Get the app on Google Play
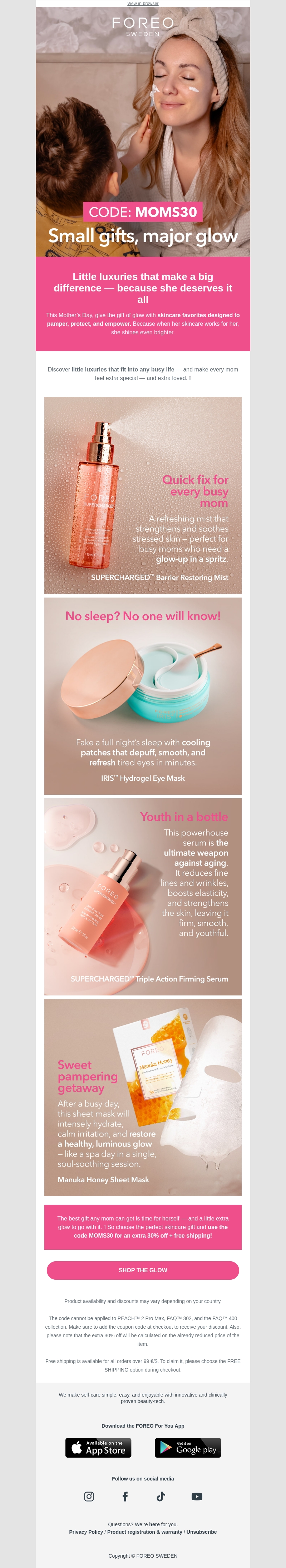Image resolution: width=286 pixels, height=1568 pixels. pos(188,1448)
